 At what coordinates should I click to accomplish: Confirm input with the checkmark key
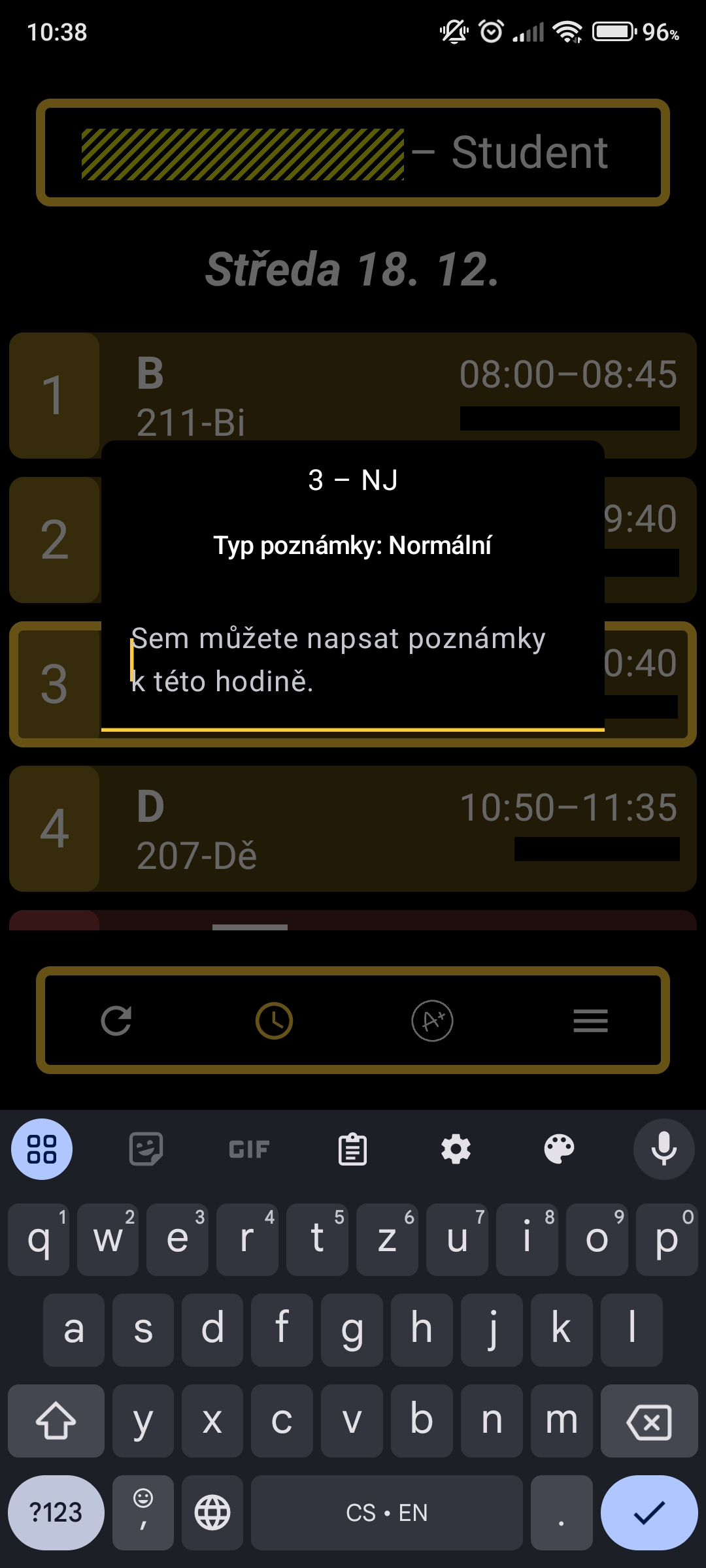coord(649,1512)
